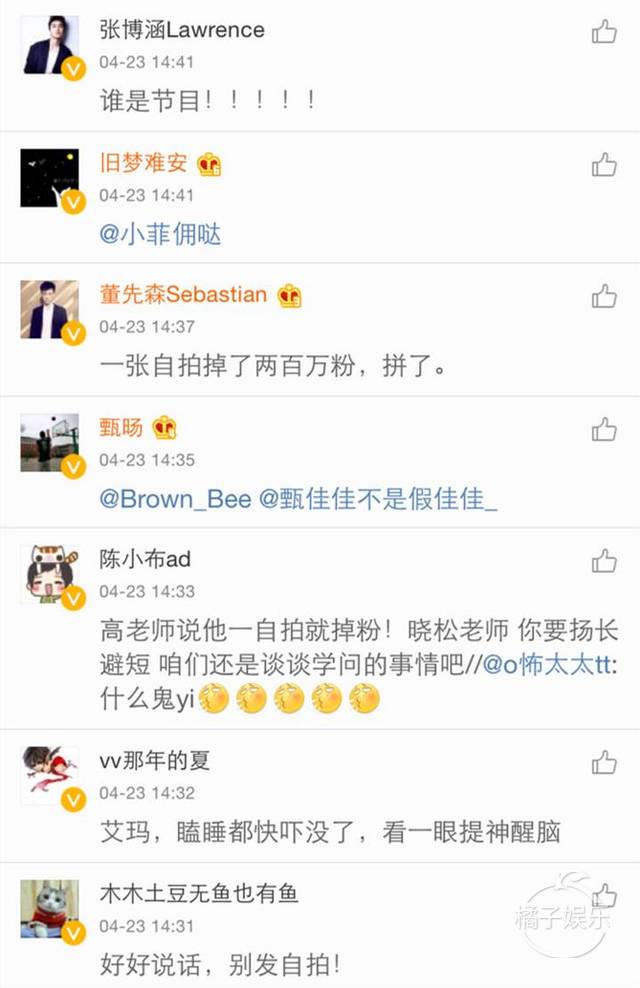The image size is (640, 988).
Task: Tap 甄旸's basketball court avatar
Action: (x=49, y=443)
